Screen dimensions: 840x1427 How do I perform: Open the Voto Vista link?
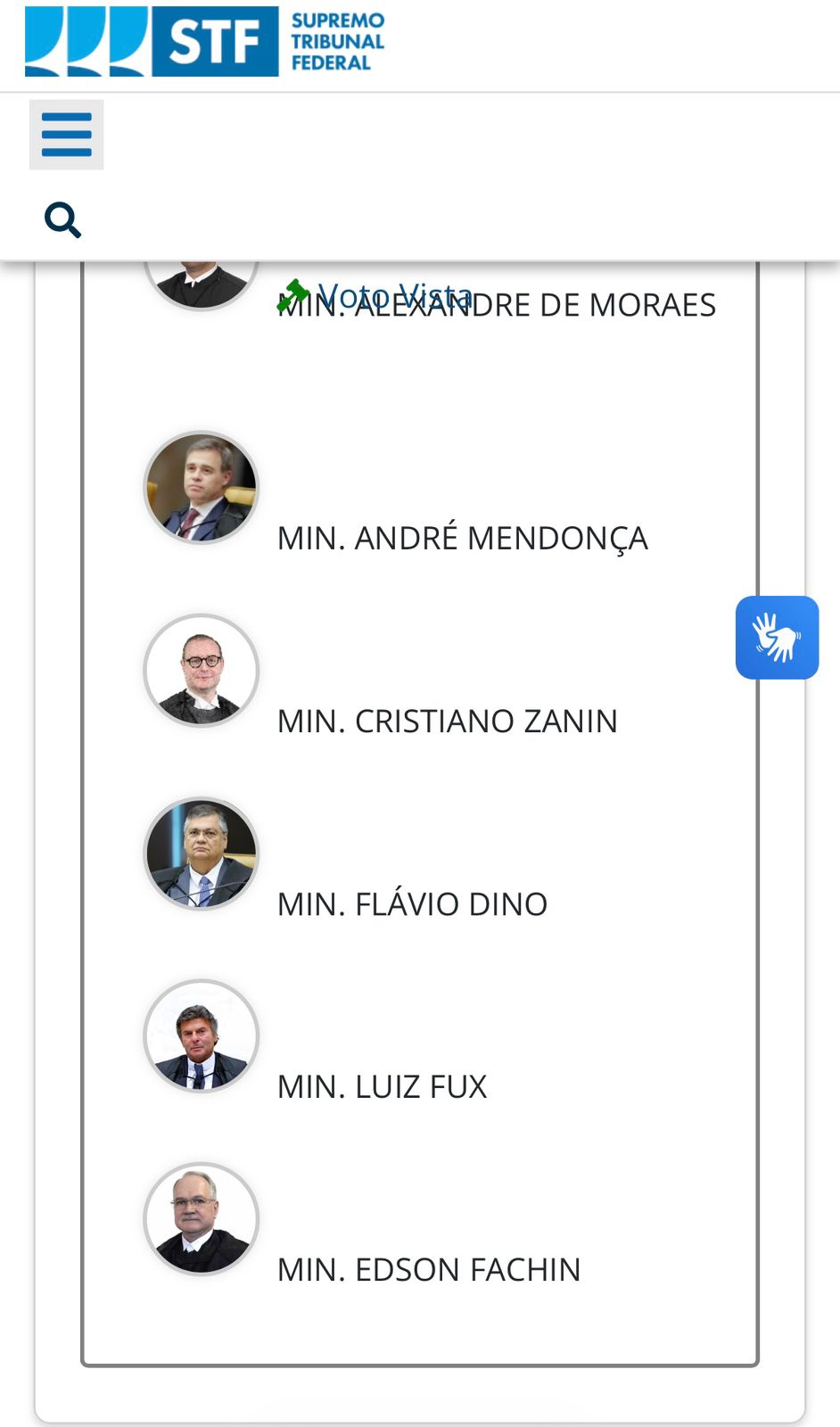click(x=394, y=295)
